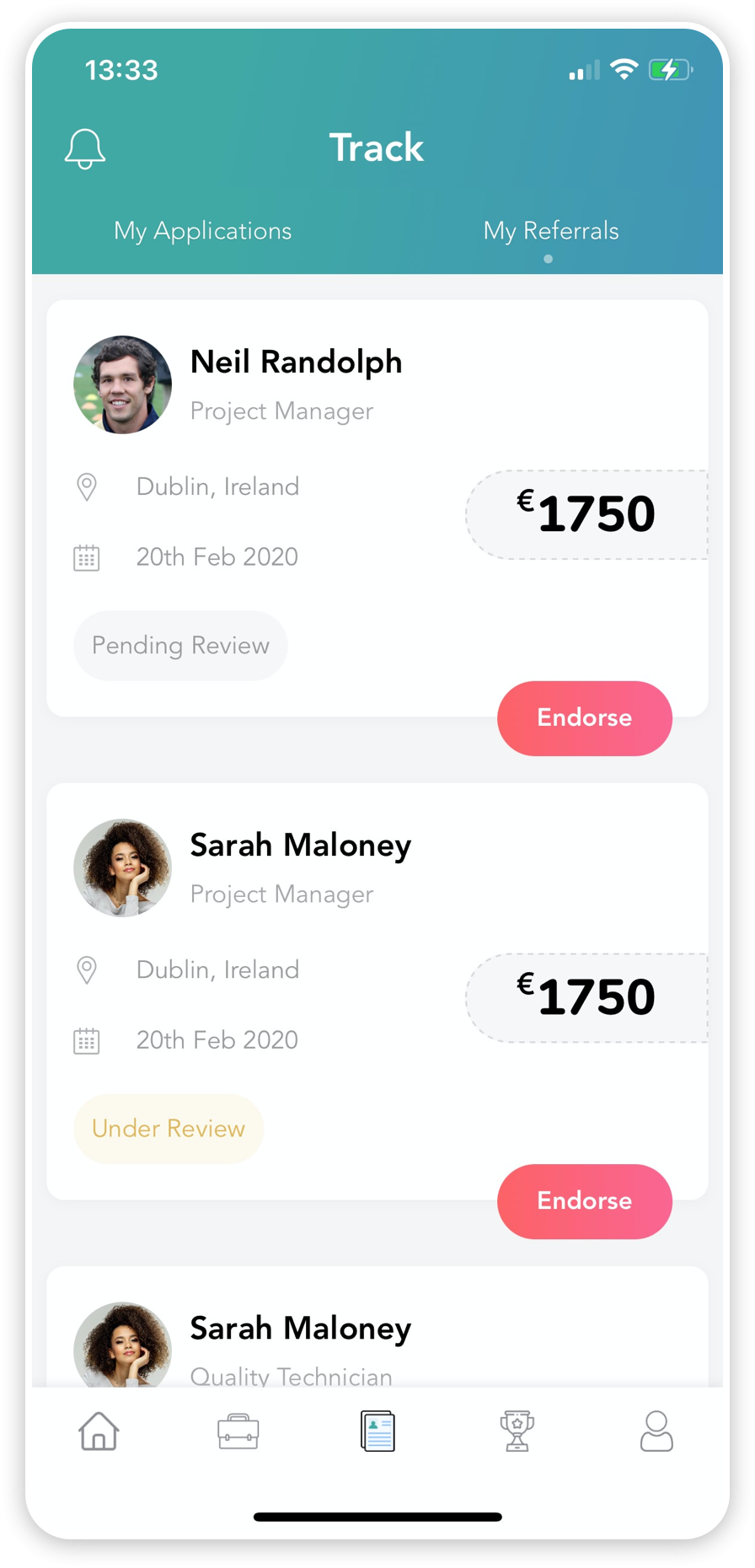The width and height of the screenshot is (755, 1568).
Task: Open the track documents tab
Action: (x=377, y=1431)
